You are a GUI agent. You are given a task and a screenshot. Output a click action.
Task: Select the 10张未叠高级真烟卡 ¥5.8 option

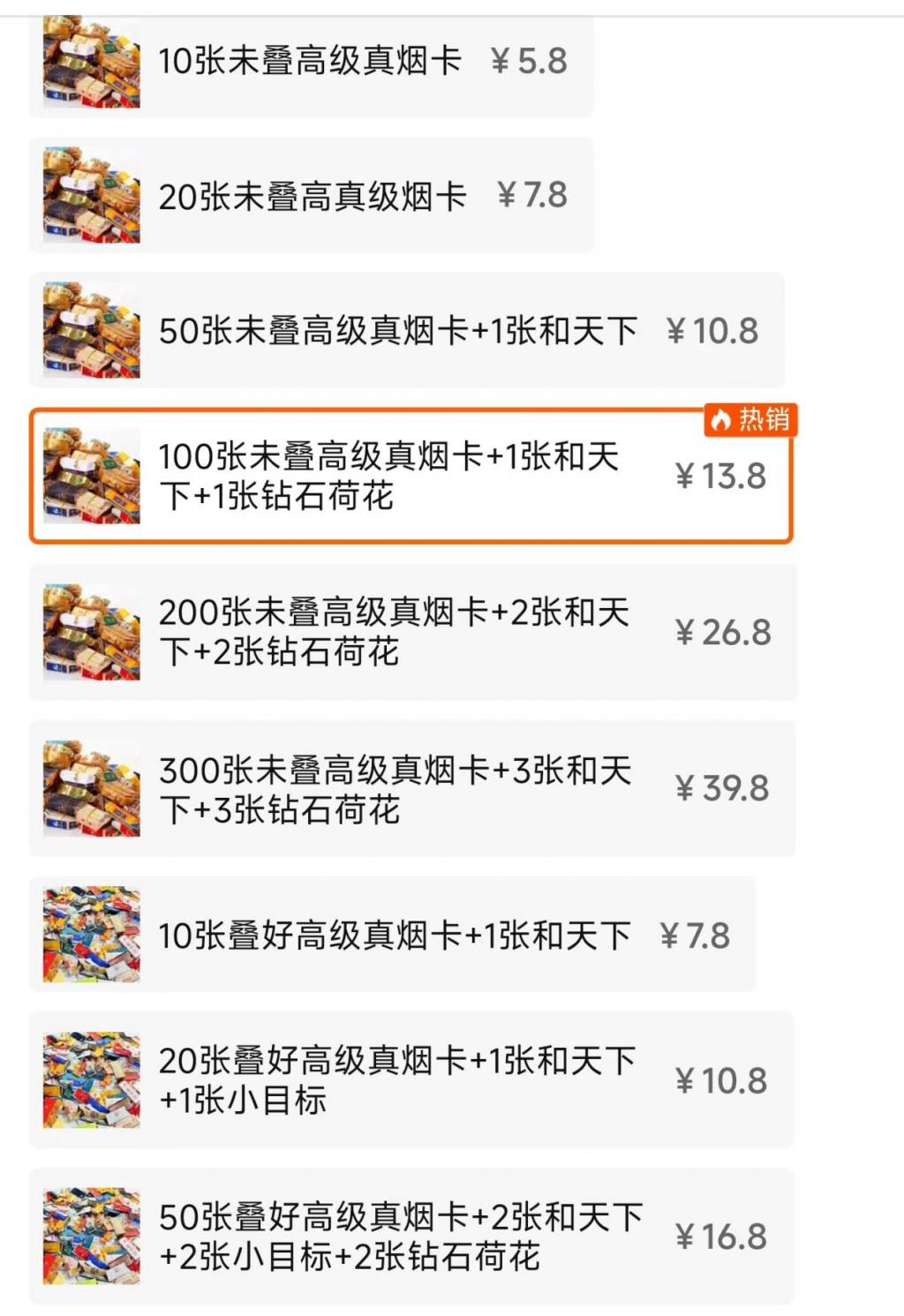click(311, 62)
